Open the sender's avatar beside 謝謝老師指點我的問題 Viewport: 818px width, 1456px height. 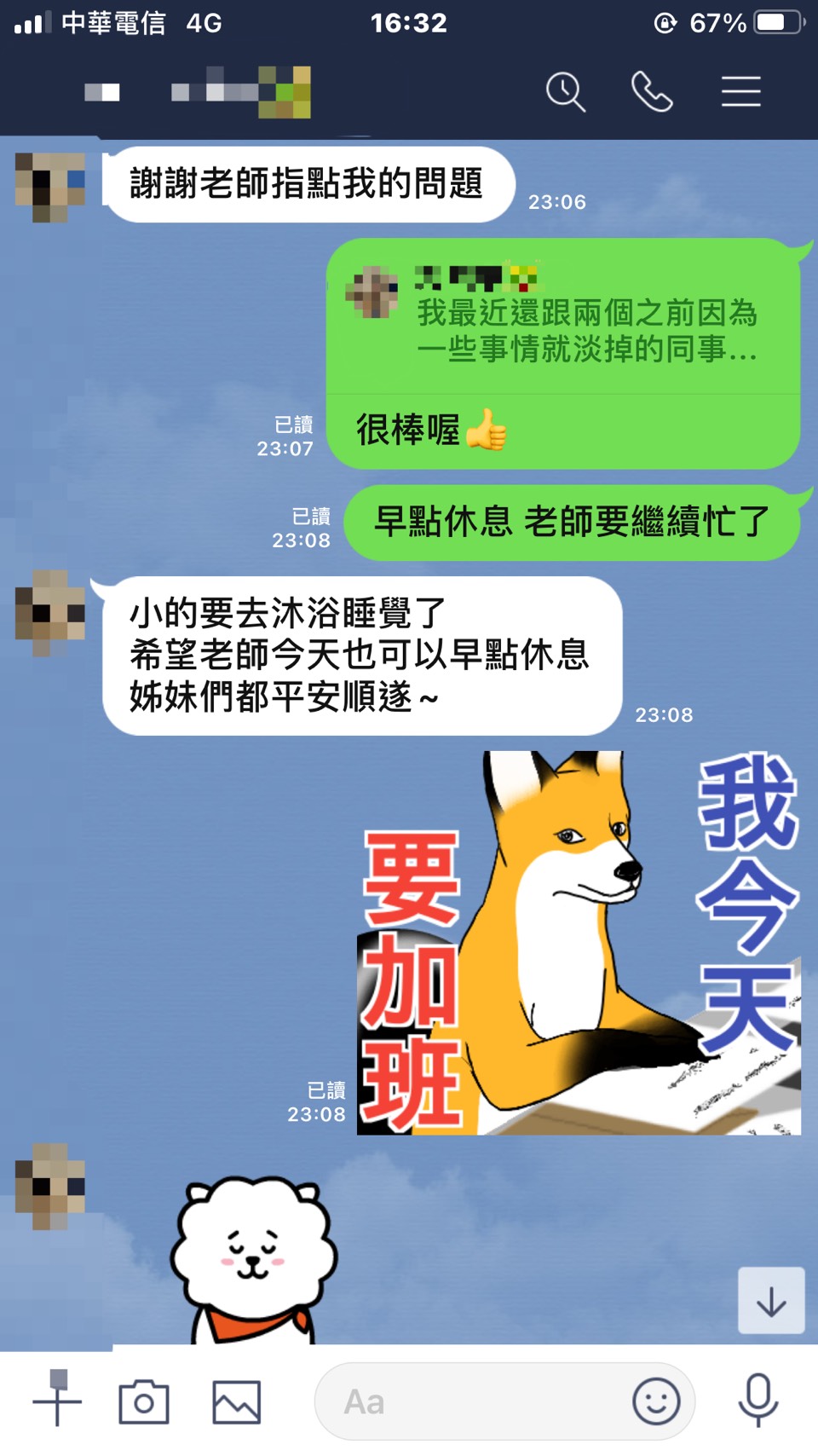point(51,188)
